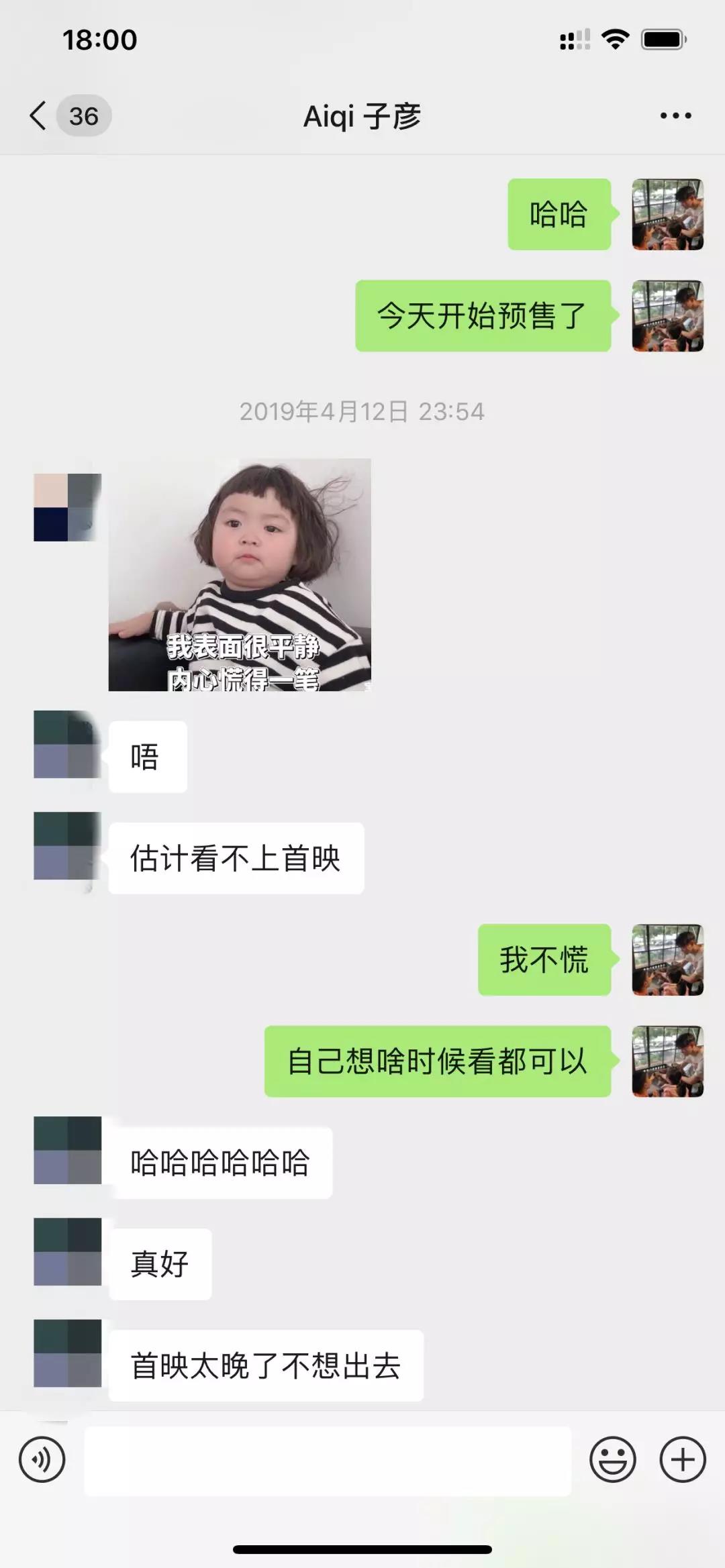Viewport: 725px width, 1568px height.
Task: Open contact avatar next to 估计看不上首映
Action: click(x=67, y=845)
